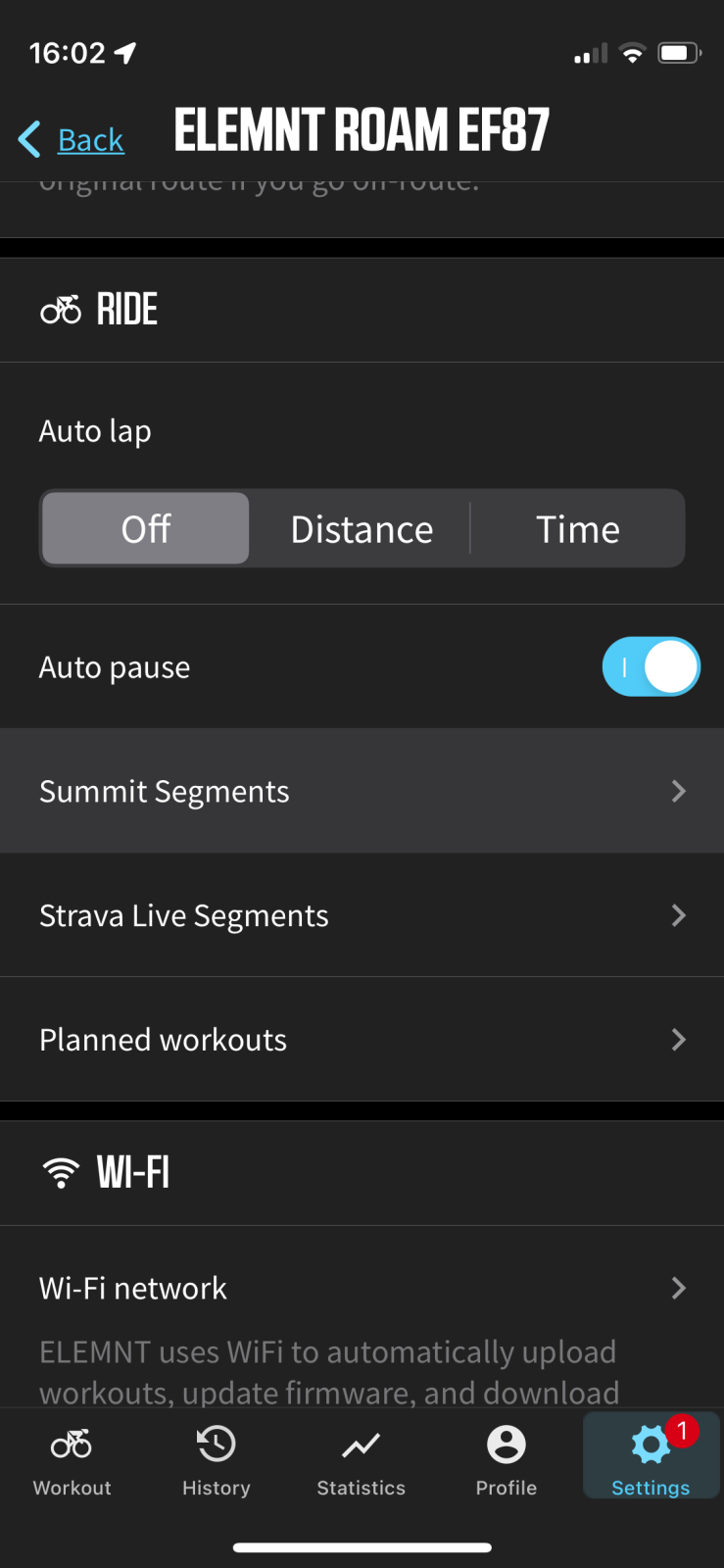Image resolution: width=724 pixels, height=1568 pixels.
Task: Open the Statistics tab
Action: (x=362, y=1460)
